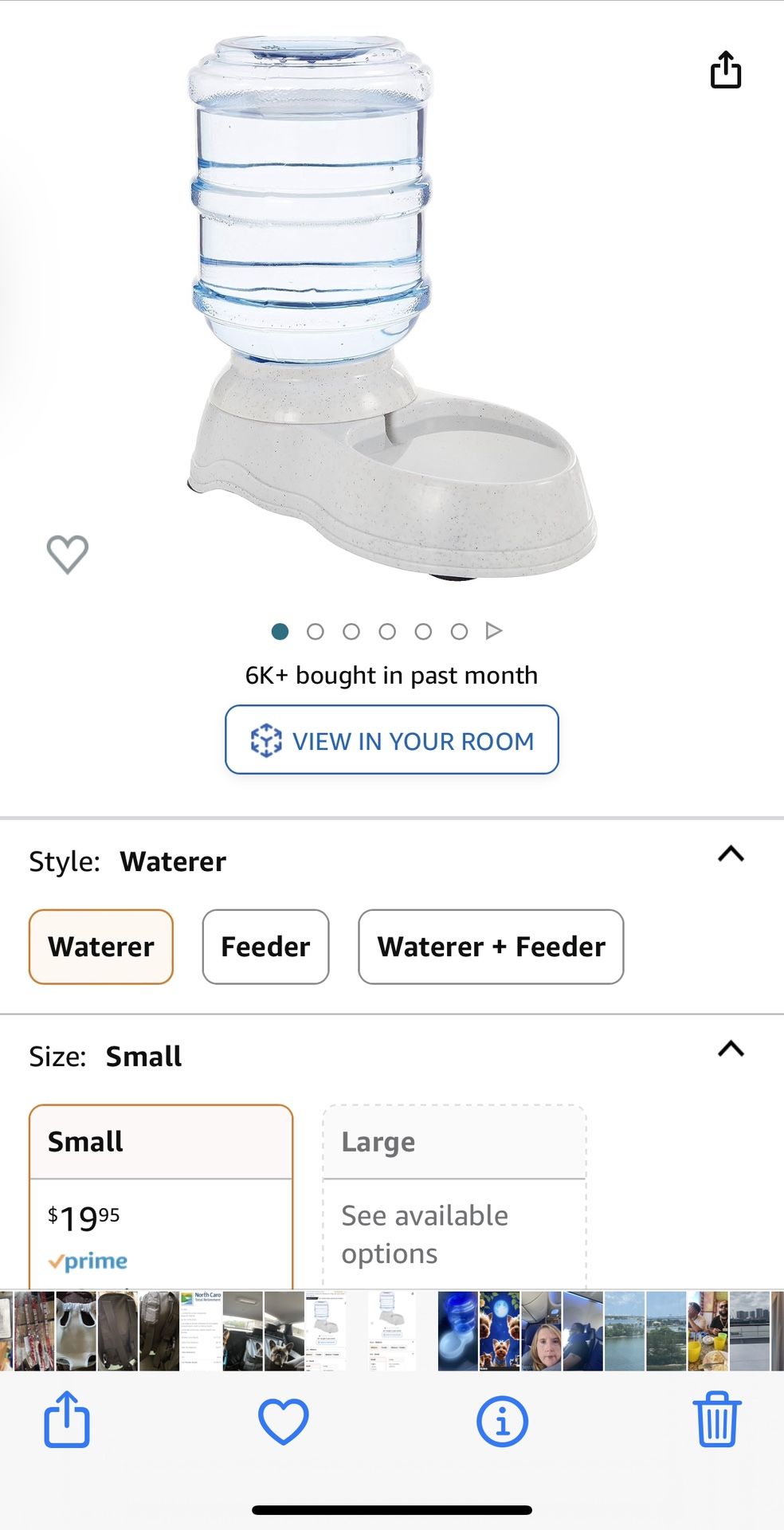Open the blue water bottle photo thumbnail
Viewport: 784px width, 1530px height.
click(x=458, y=1331)
